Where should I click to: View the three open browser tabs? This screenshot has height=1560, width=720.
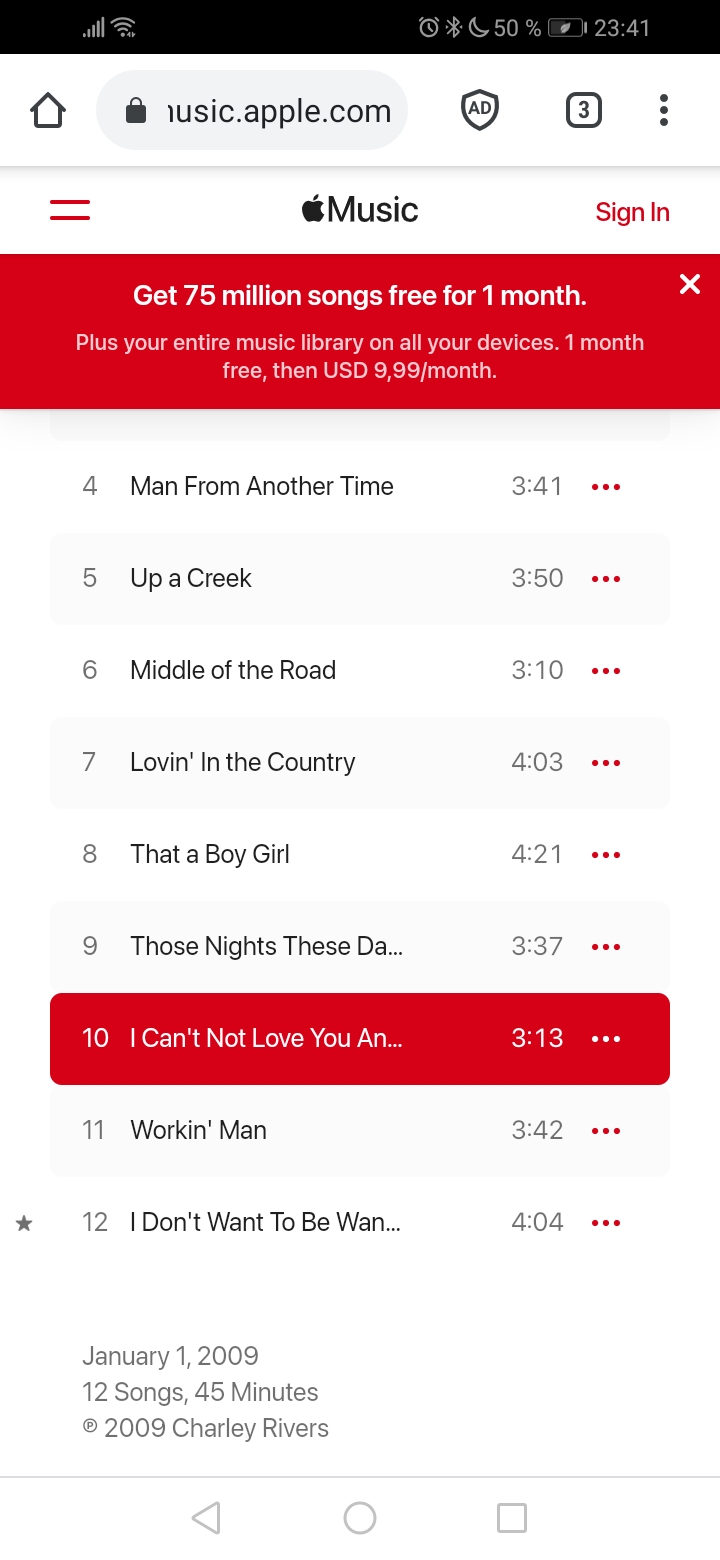pos(584,110)
